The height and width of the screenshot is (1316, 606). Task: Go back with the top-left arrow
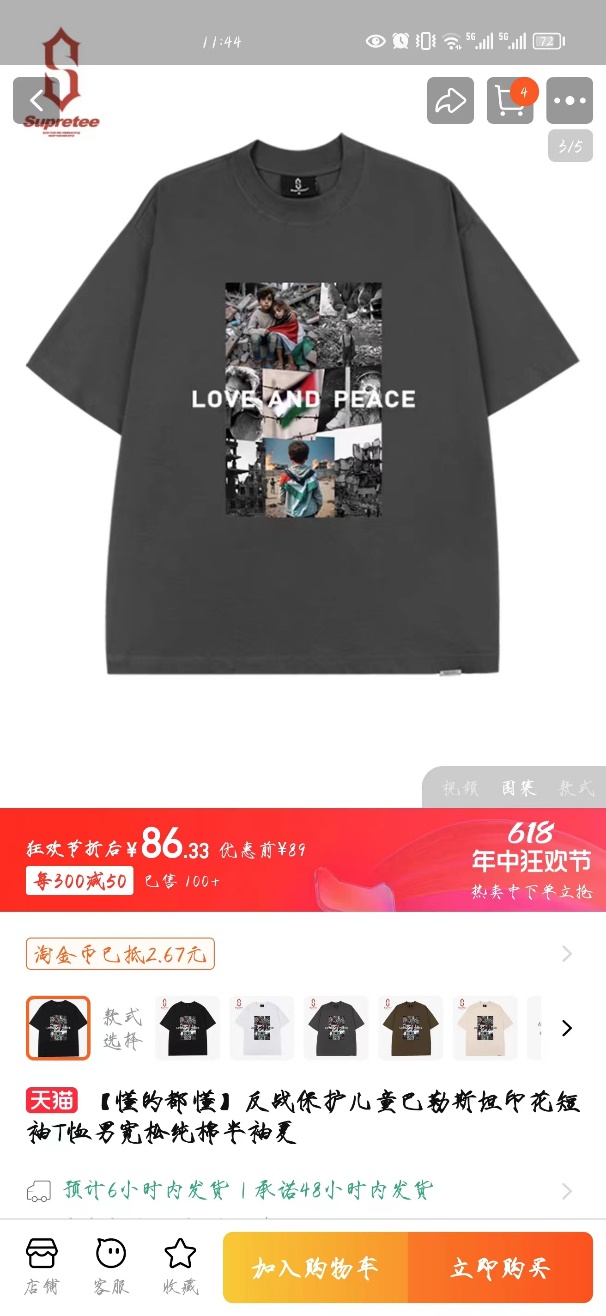(36, 100)
